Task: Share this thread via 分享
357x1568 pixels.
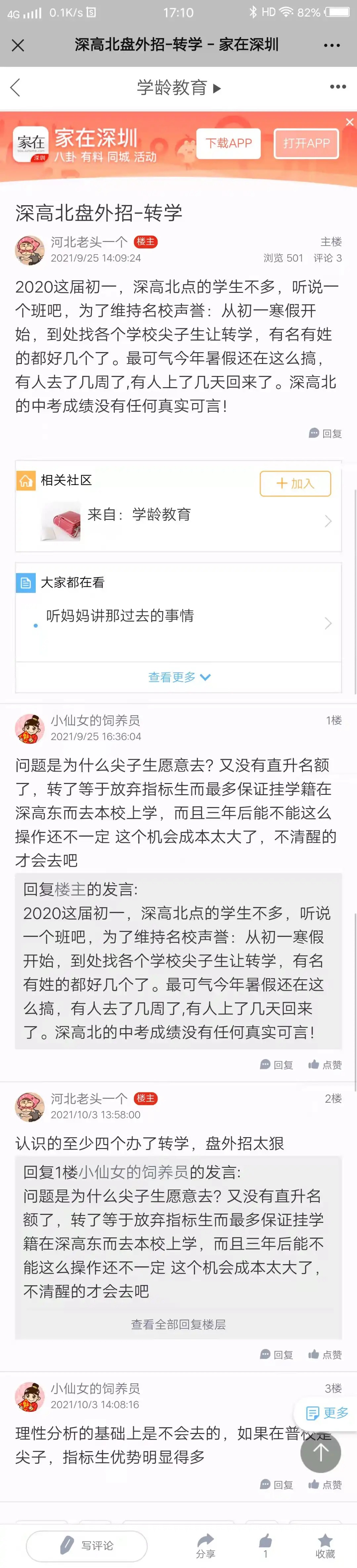Action: tap(205, 1544)
